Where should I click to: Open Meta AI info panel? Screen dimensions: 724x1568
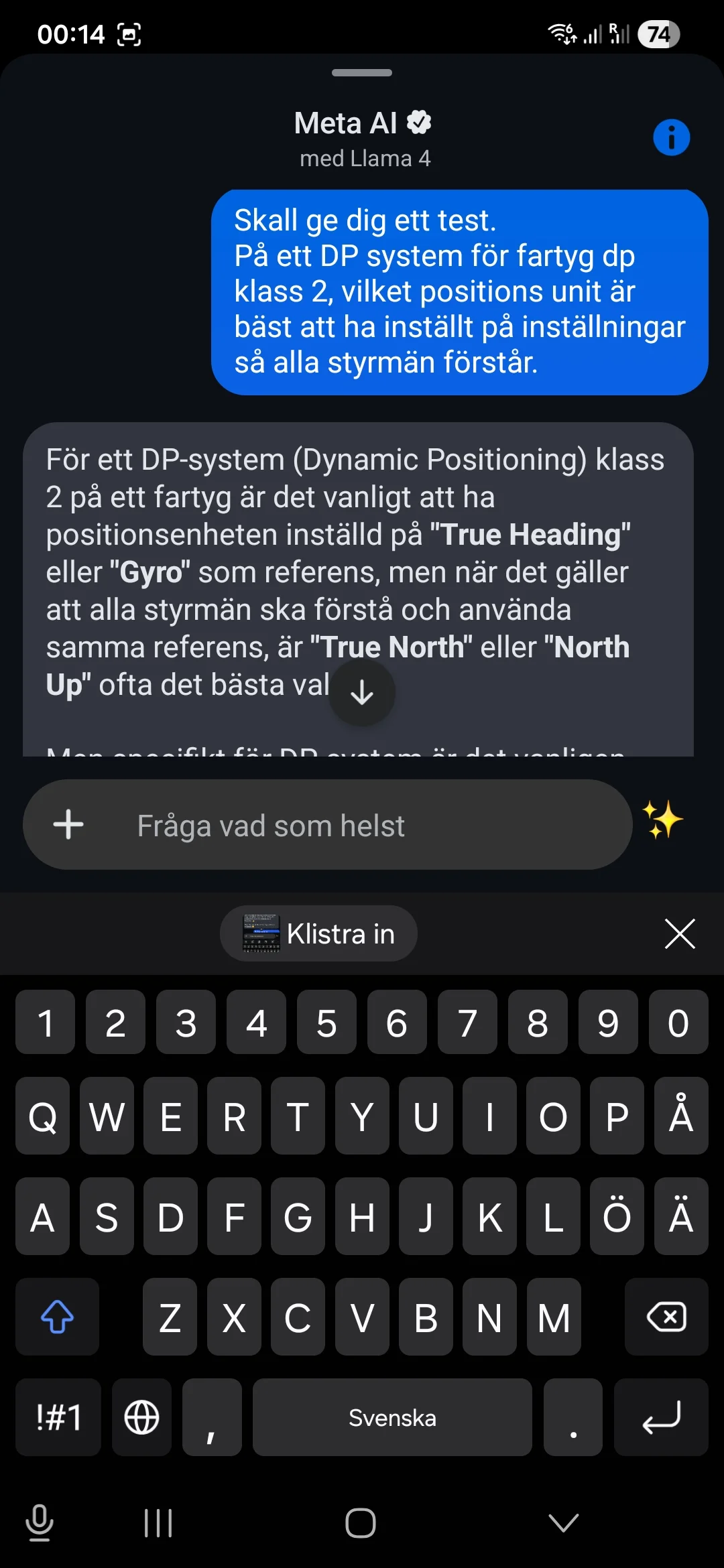click(672, 137)
